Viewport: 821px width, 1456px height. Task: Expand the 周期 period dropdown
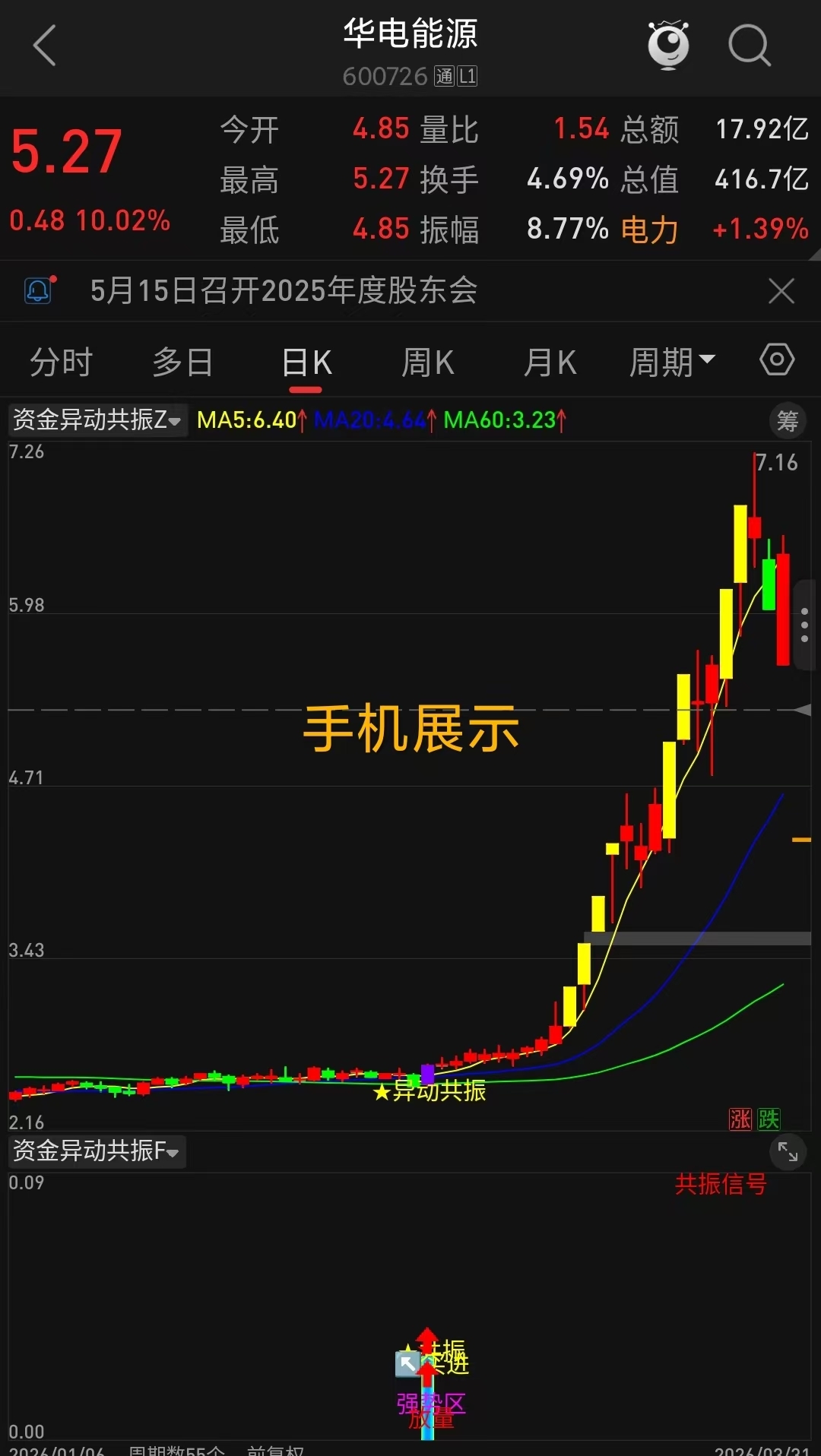tap(672, 362)
